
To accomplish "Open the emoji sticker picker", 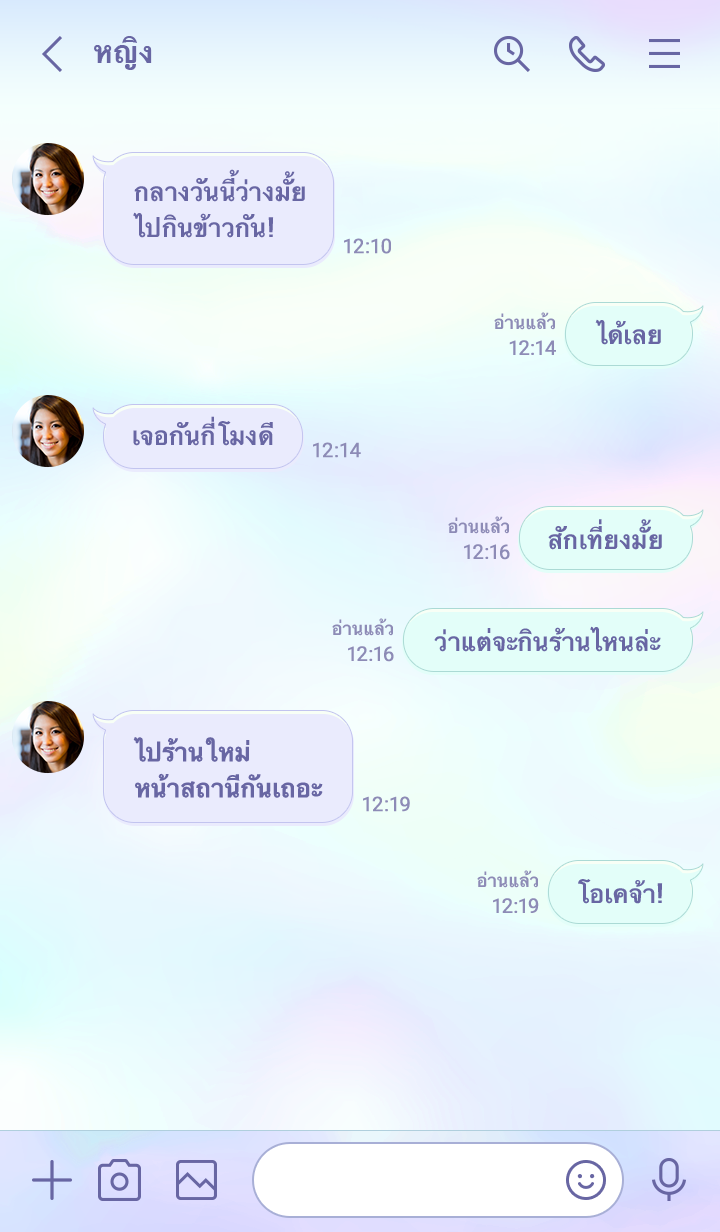I will 586,1181.
